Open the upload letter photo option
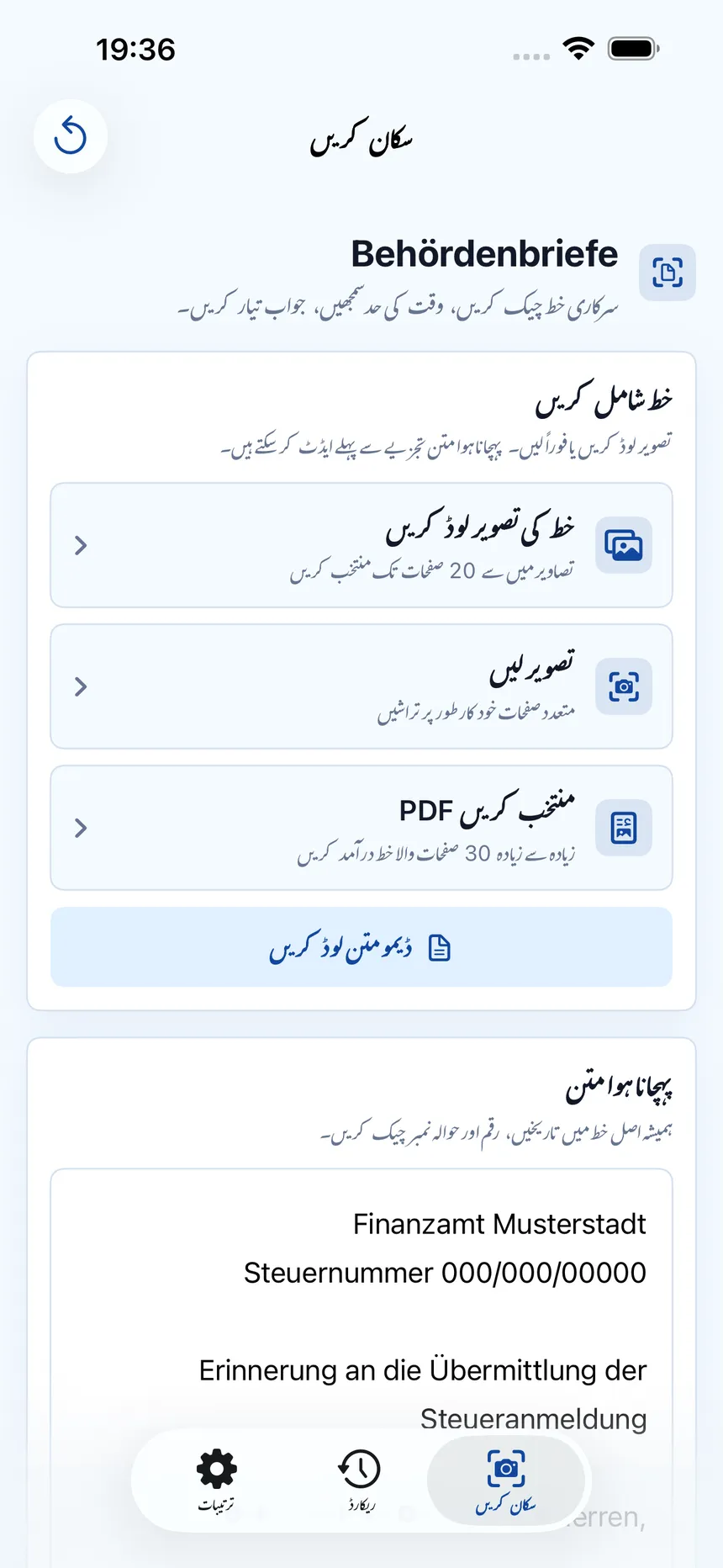 (361, 545)
